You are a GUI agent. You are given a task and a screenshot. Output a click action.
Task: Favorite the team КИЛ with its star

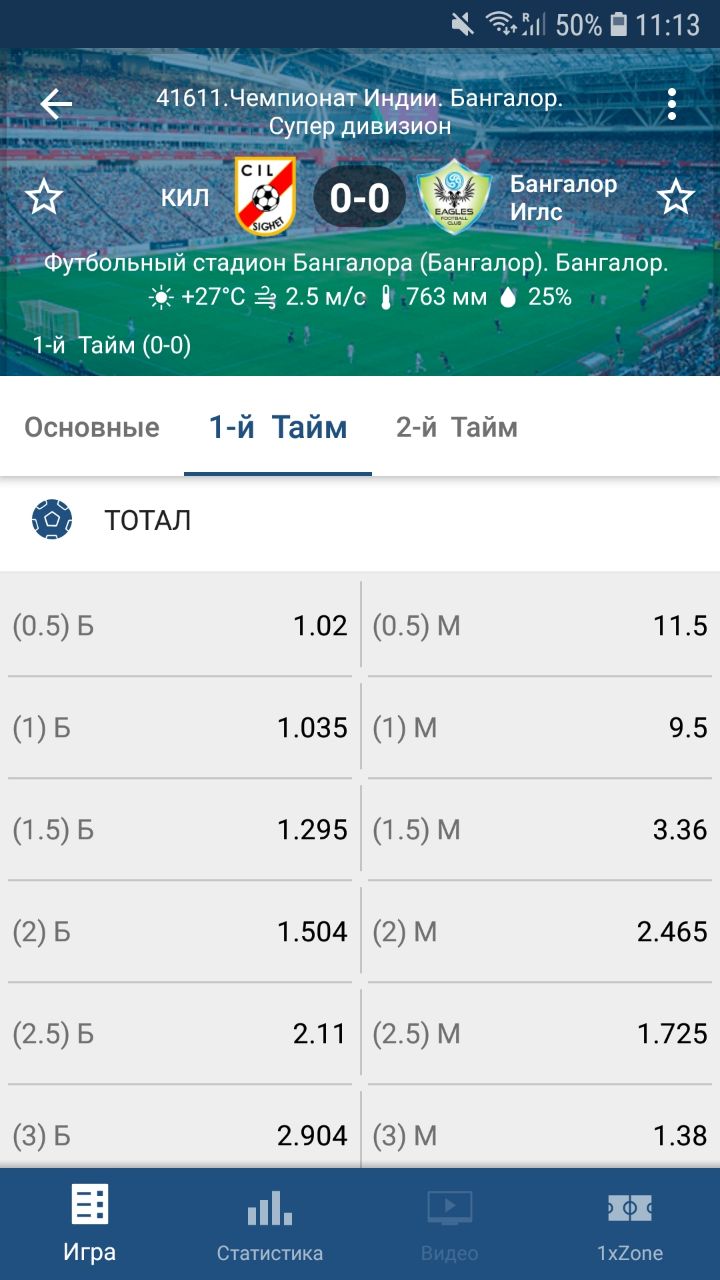(x=44, y=197)
